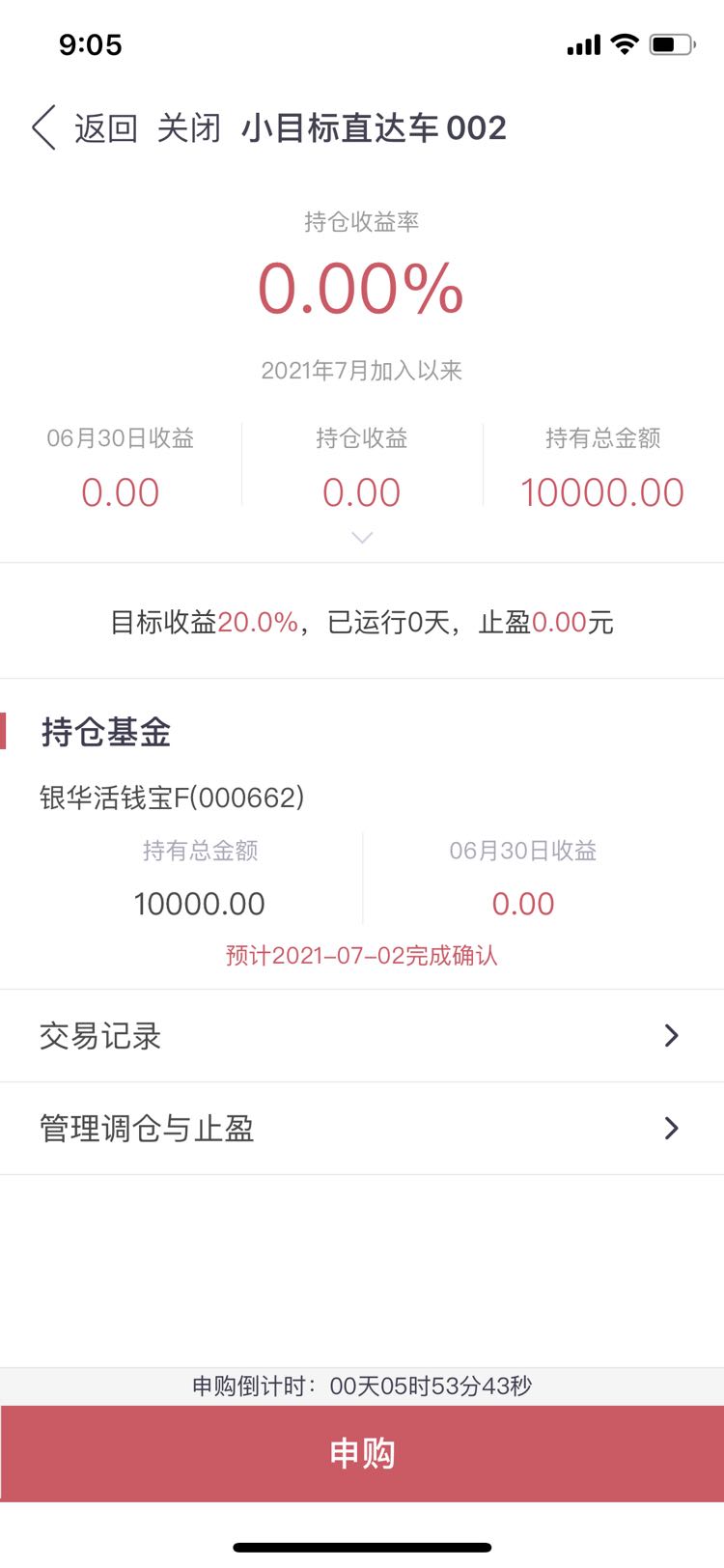724x1568 pixels.
Task: Close the page with 关闭
Action: pos(189,128)
